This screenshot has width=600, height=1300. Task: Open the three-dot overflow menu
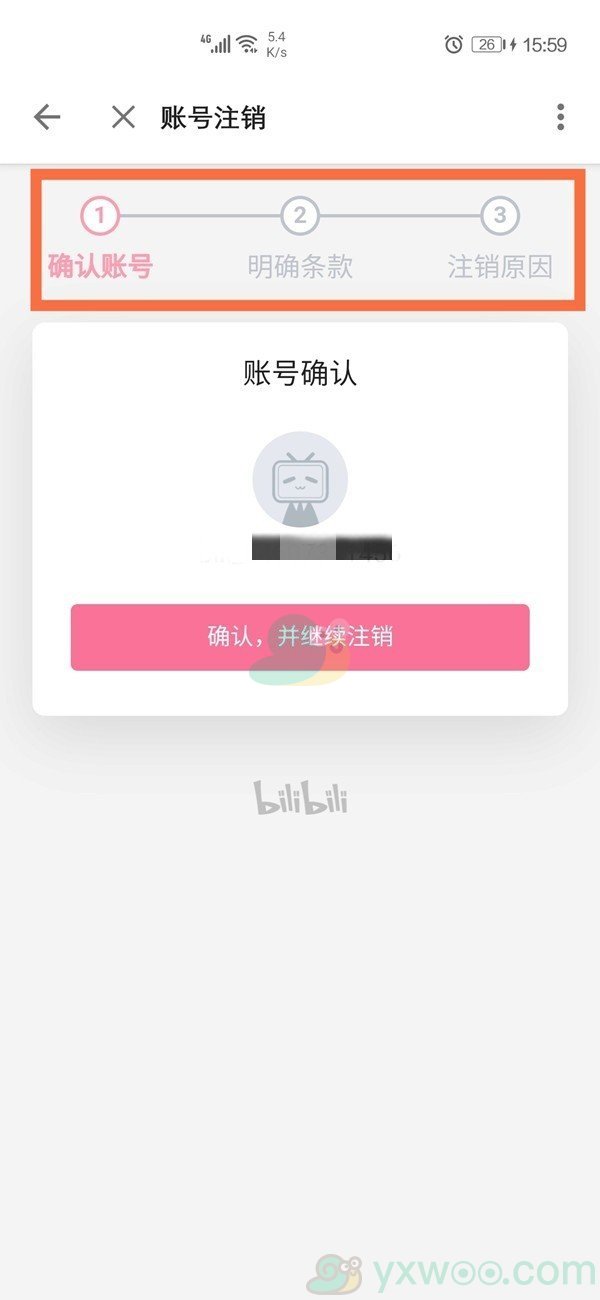pos(560,117)
